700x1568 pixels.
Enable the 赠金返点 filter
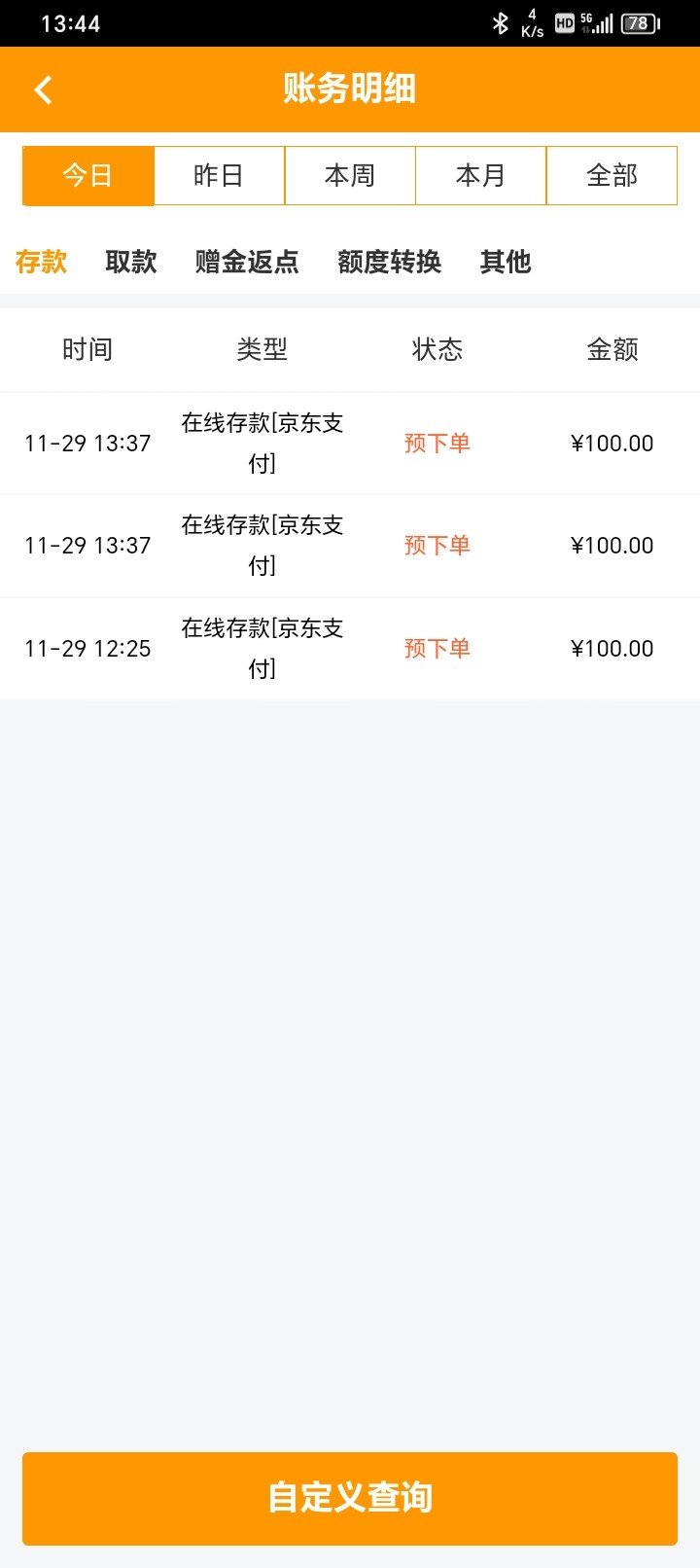246,262
